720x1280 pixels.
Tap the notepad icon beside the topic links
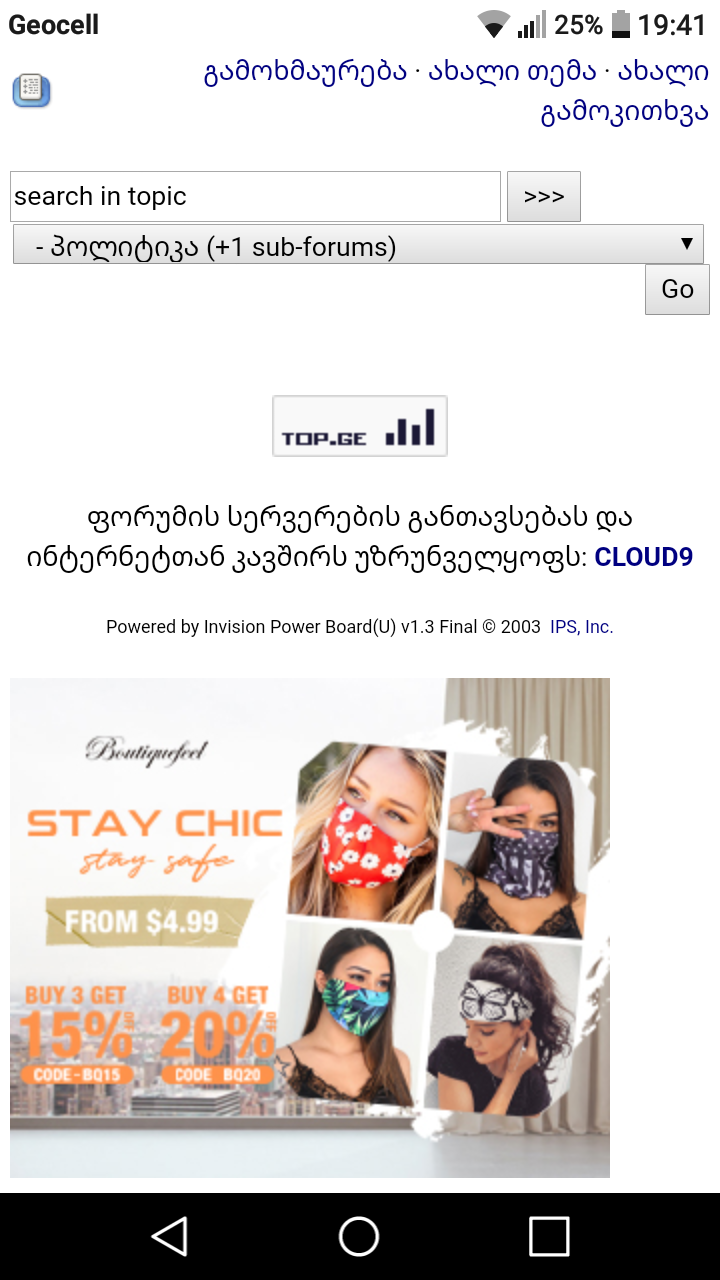coord(31,91)
